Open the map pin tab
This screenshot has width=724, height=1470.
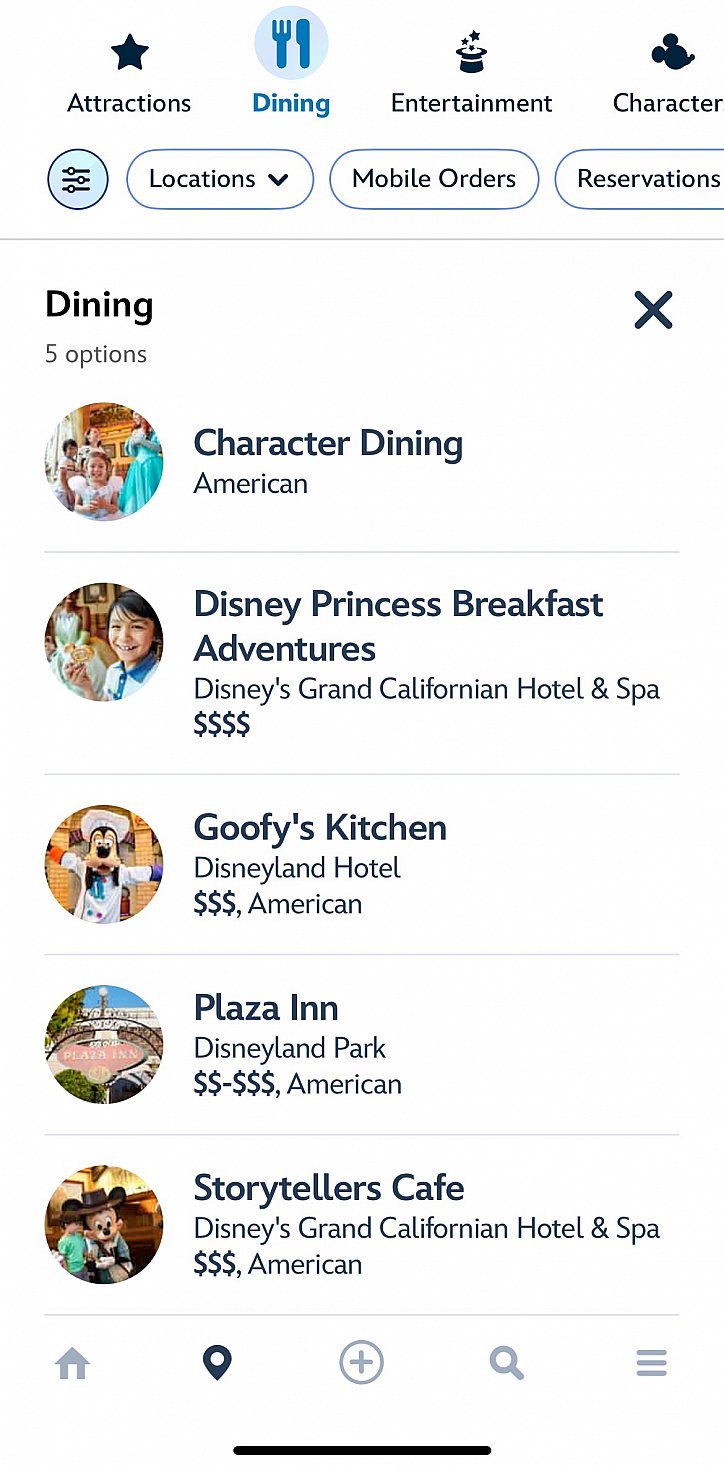(217, 1363)
